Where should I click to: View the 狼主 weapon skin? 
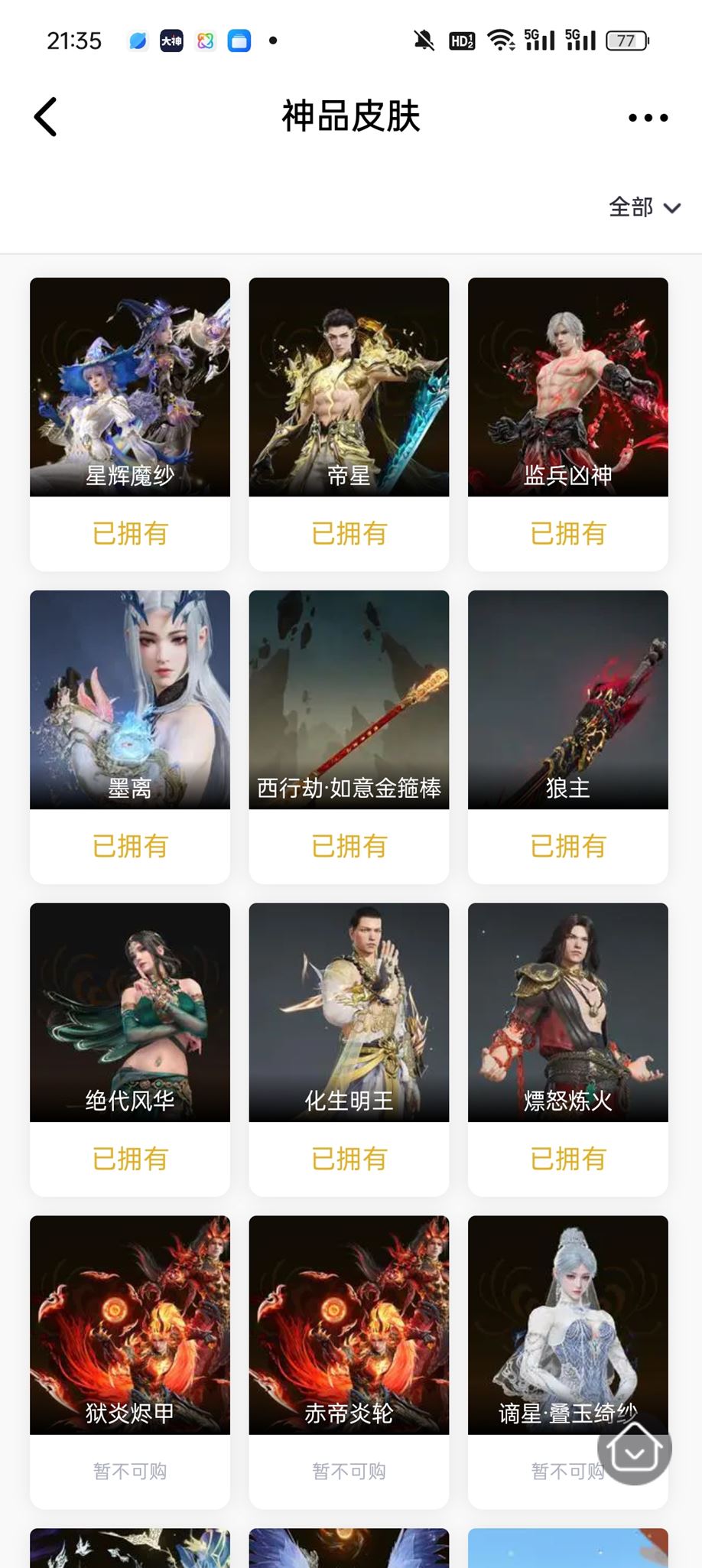568,737
